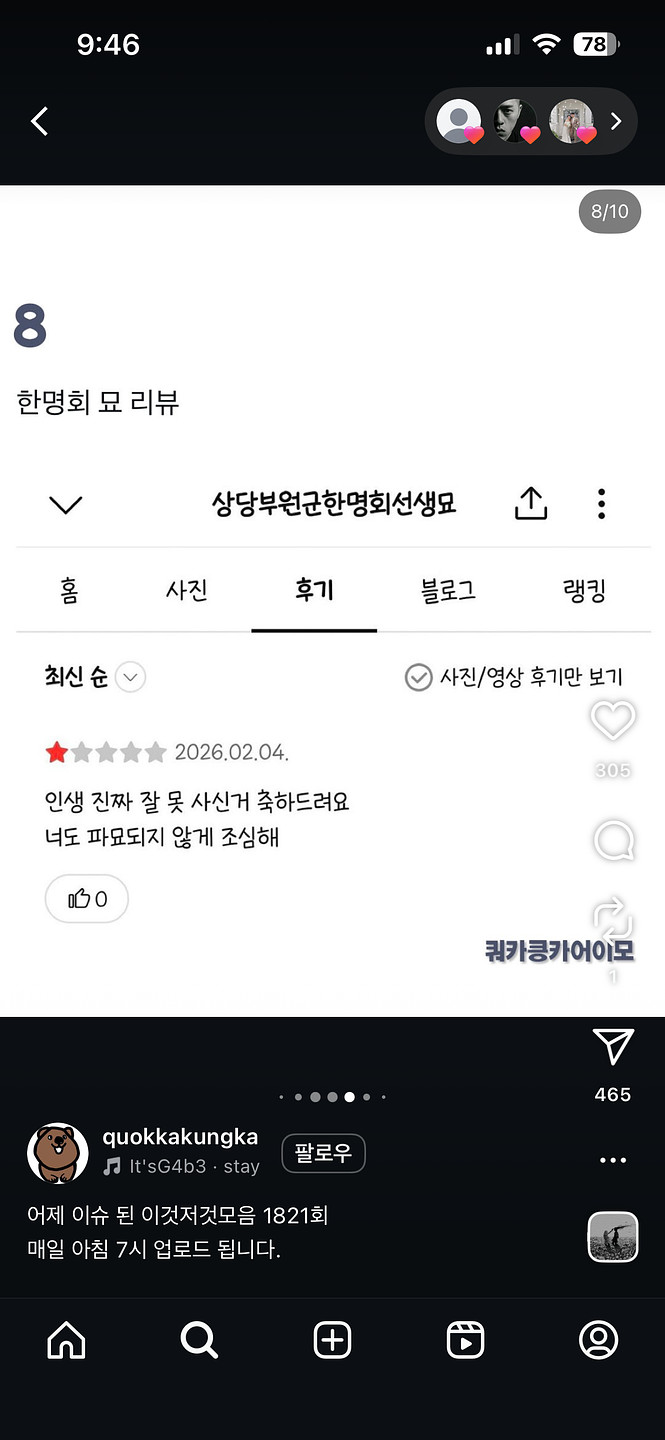Repost this post
The width and height of the screenshot is (665, 1440).
point(612,919)
